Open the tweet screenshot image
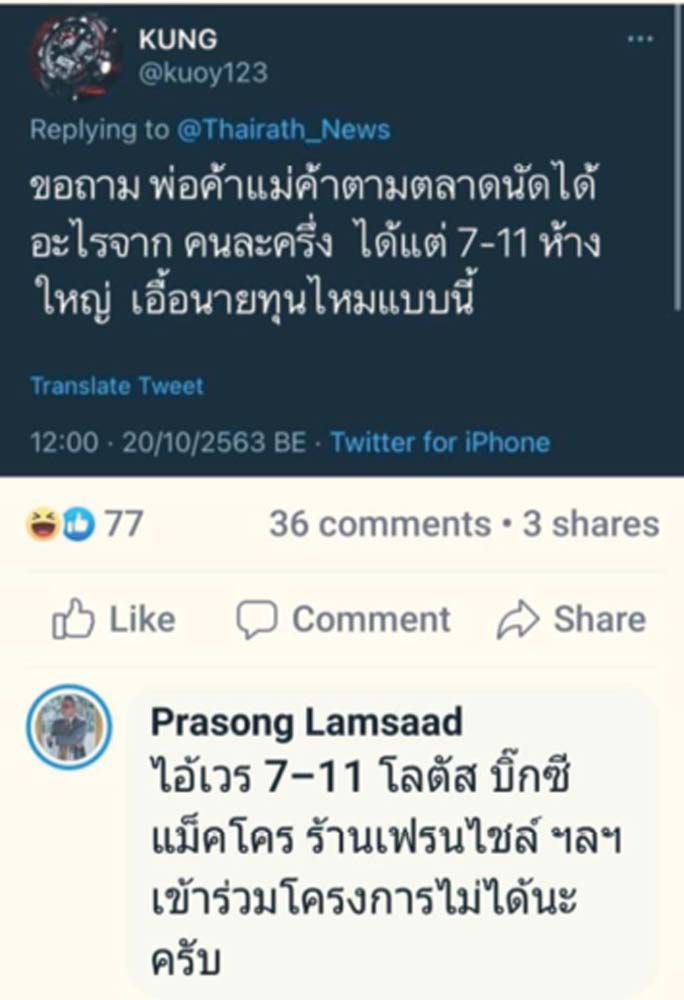This screenshot has width=684, height=1000. coord(342,240)
